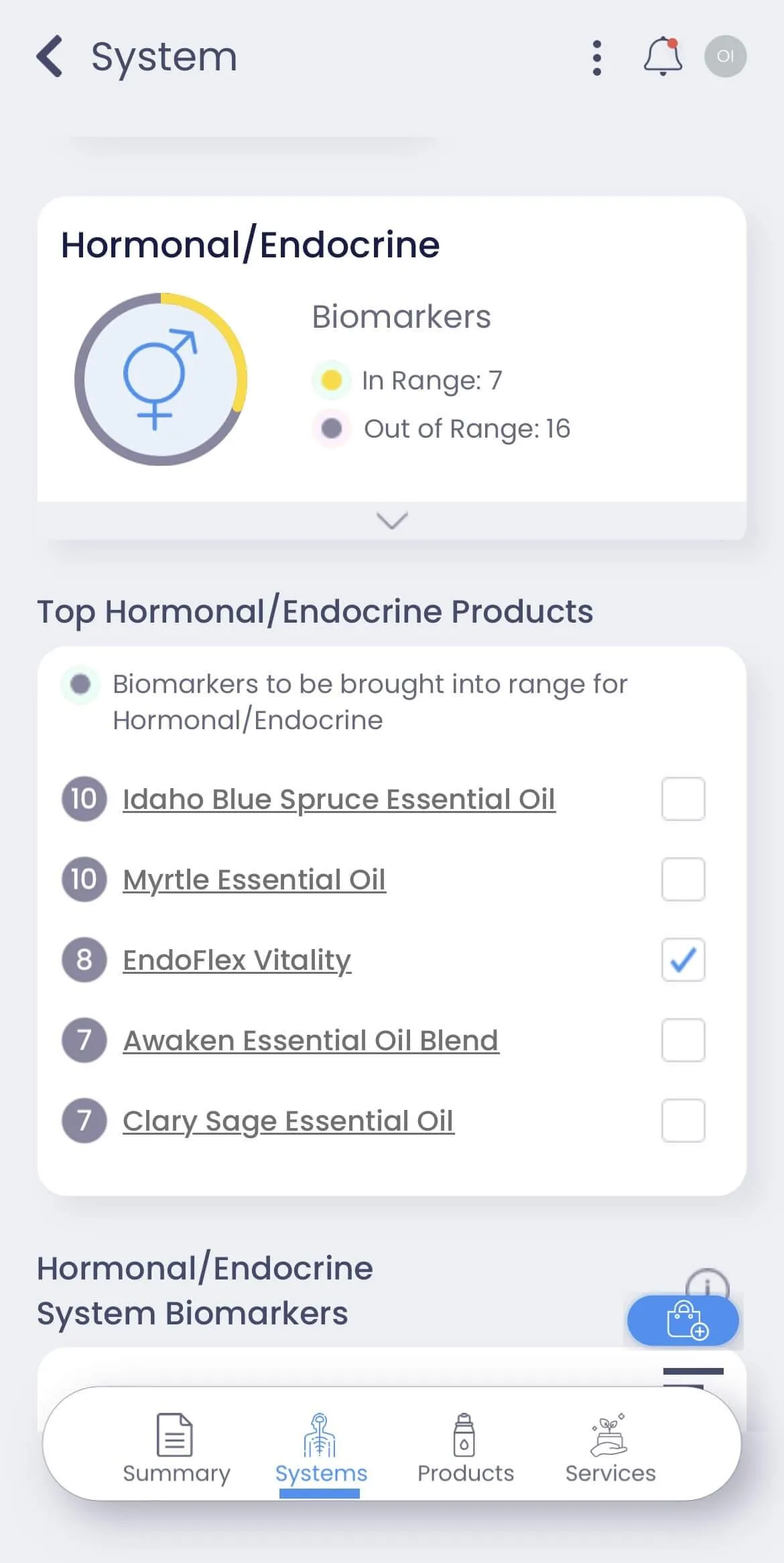Viewport: 784px width, 1563px height.
Task: Uncheck the EndoFlex Vitality checkbox
Action: coord(683,960)
